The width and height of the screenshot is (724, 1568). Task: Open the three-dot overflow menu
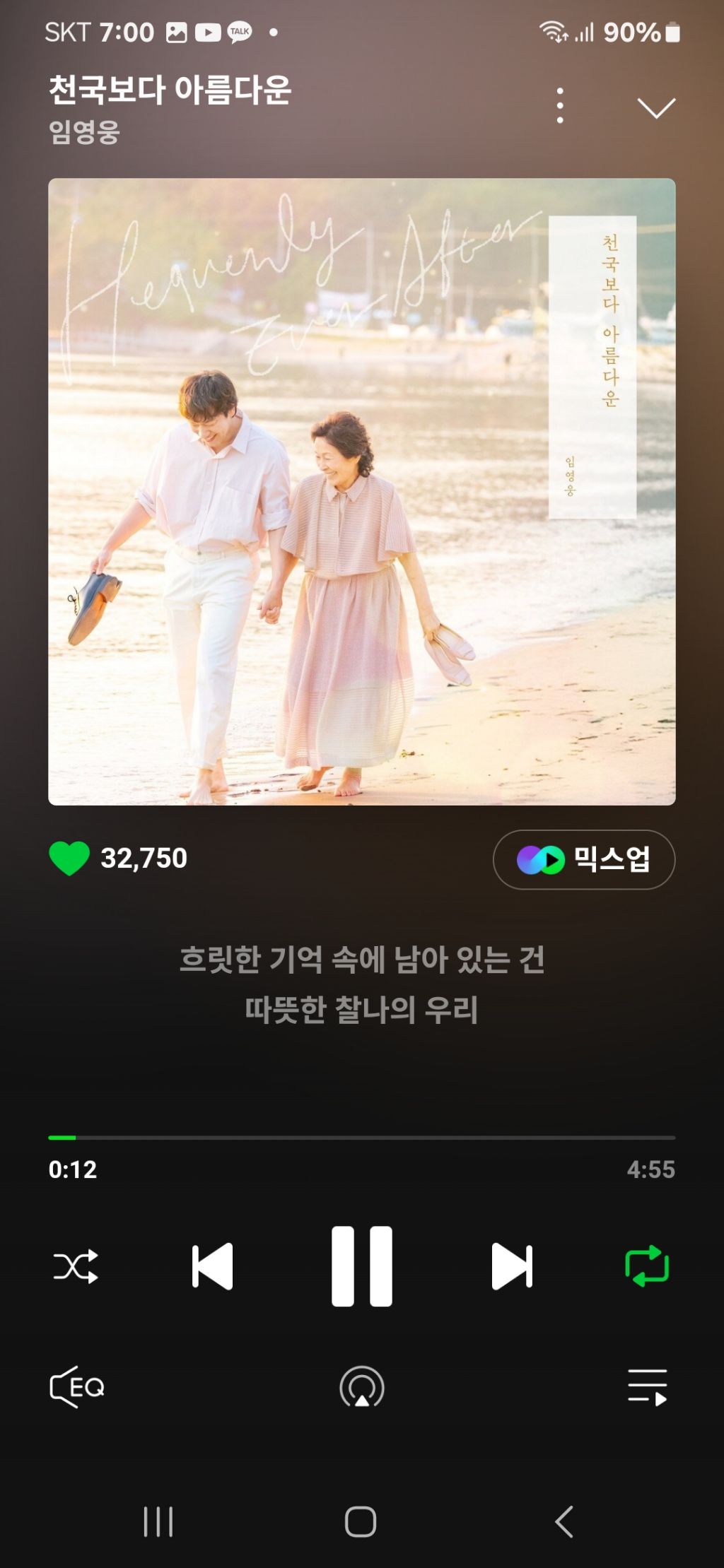pos(560,106)
